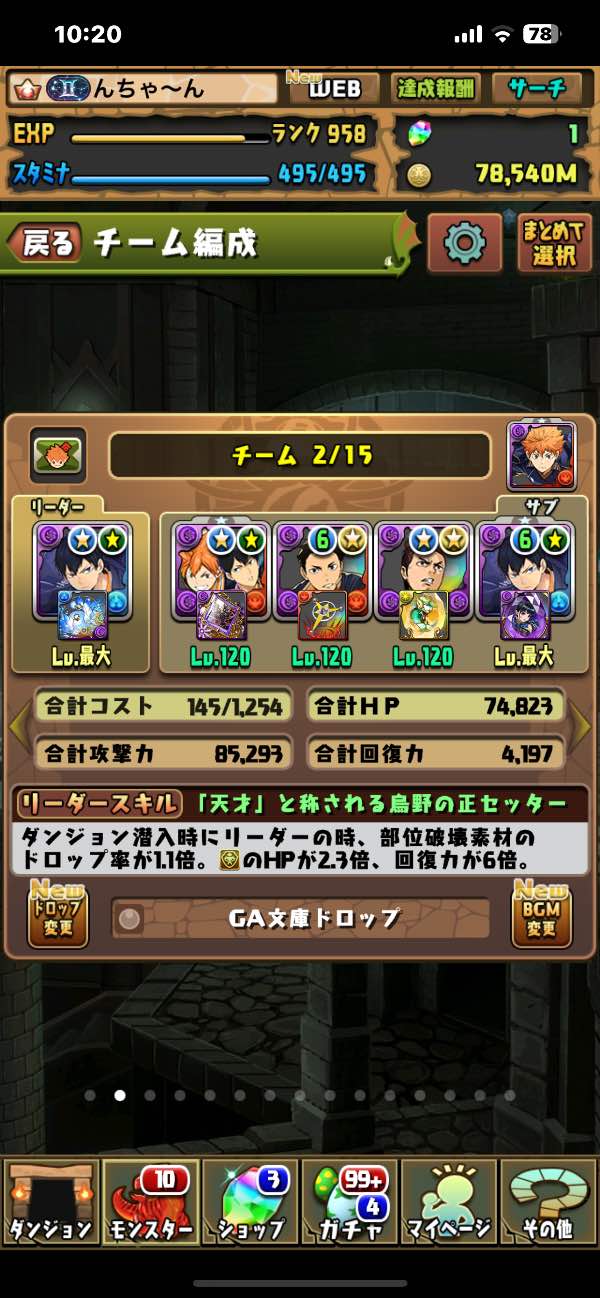This screenshot has height=1298, width=600.
Task: Go to the previous team arrow
Action: coord(20,727)
